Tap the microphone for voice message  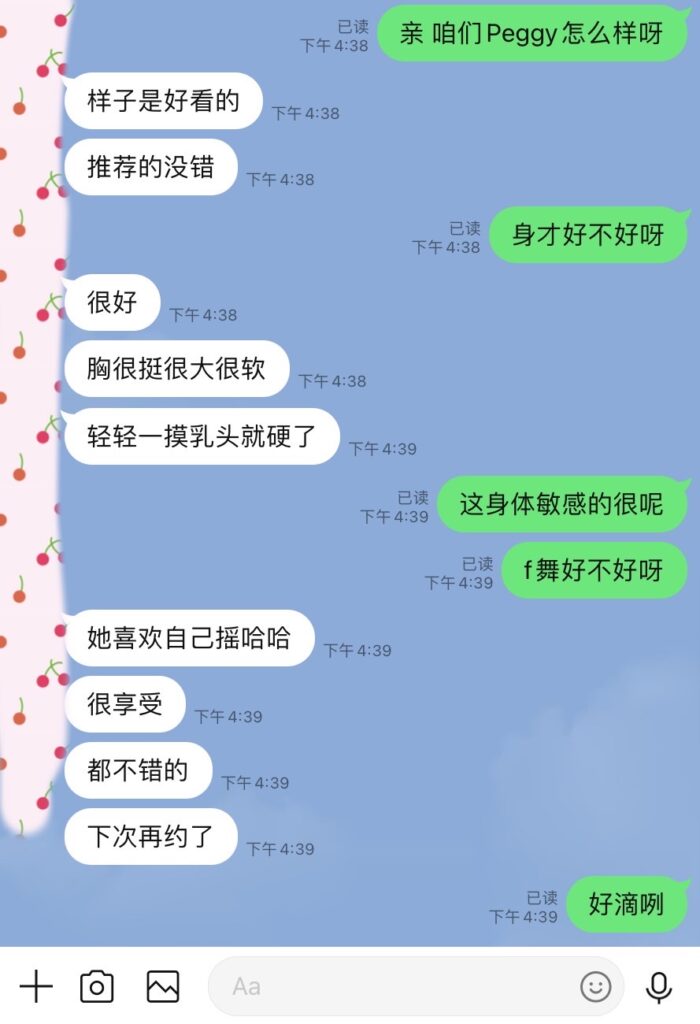[x=659, y=986]
